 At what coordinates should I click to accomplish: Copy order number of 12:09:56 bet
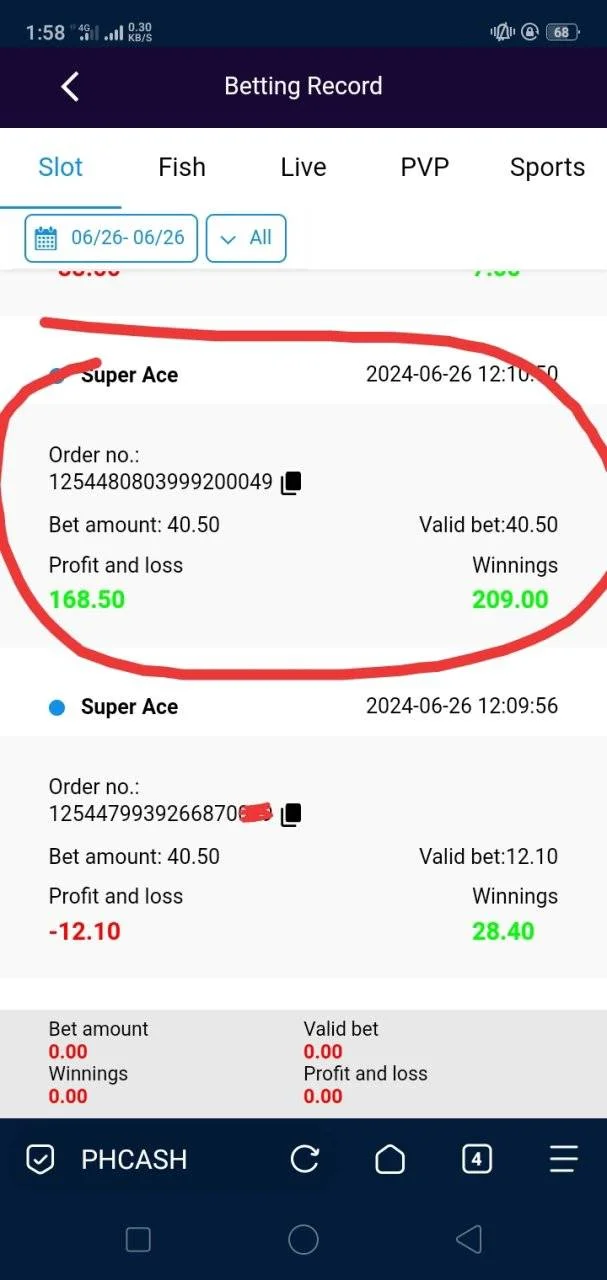point(291,815)
